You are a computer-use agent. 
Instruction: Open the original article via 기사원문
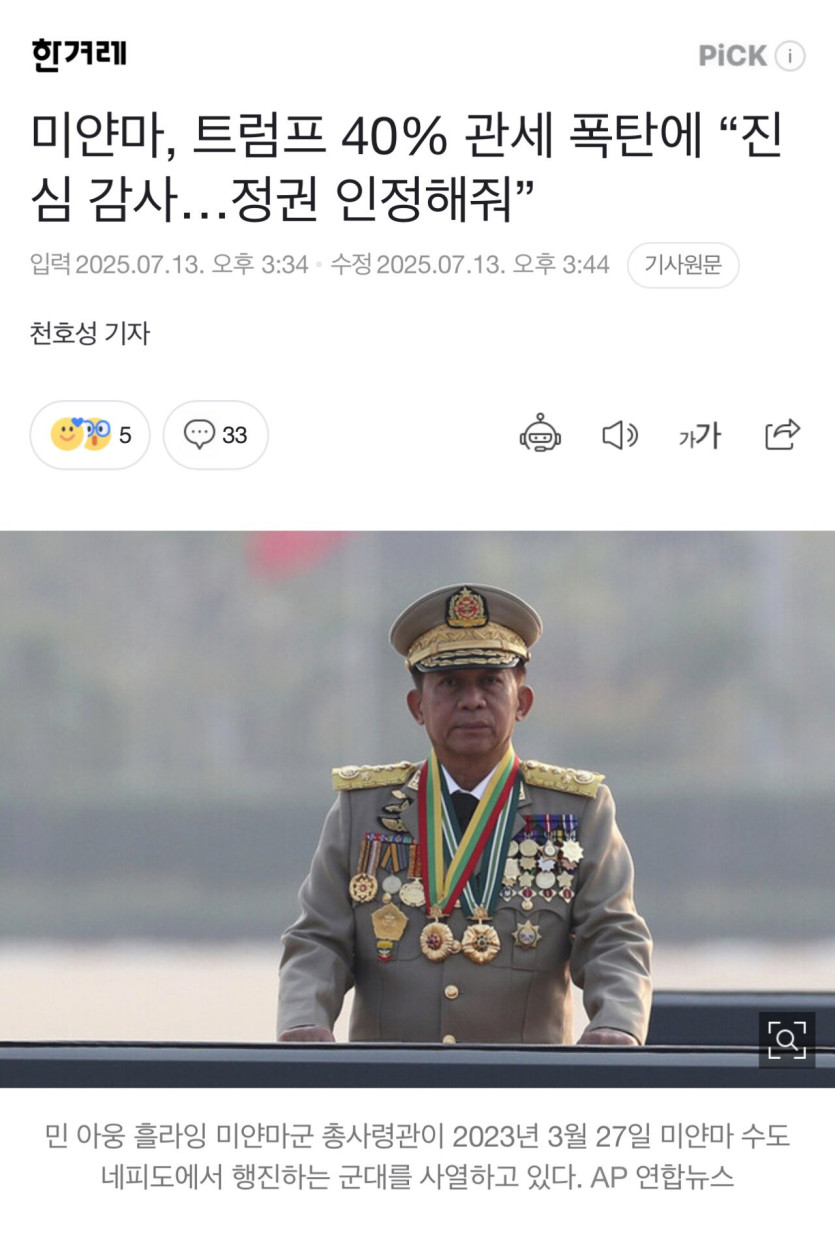pyautogui.click(x=683, y=266)
